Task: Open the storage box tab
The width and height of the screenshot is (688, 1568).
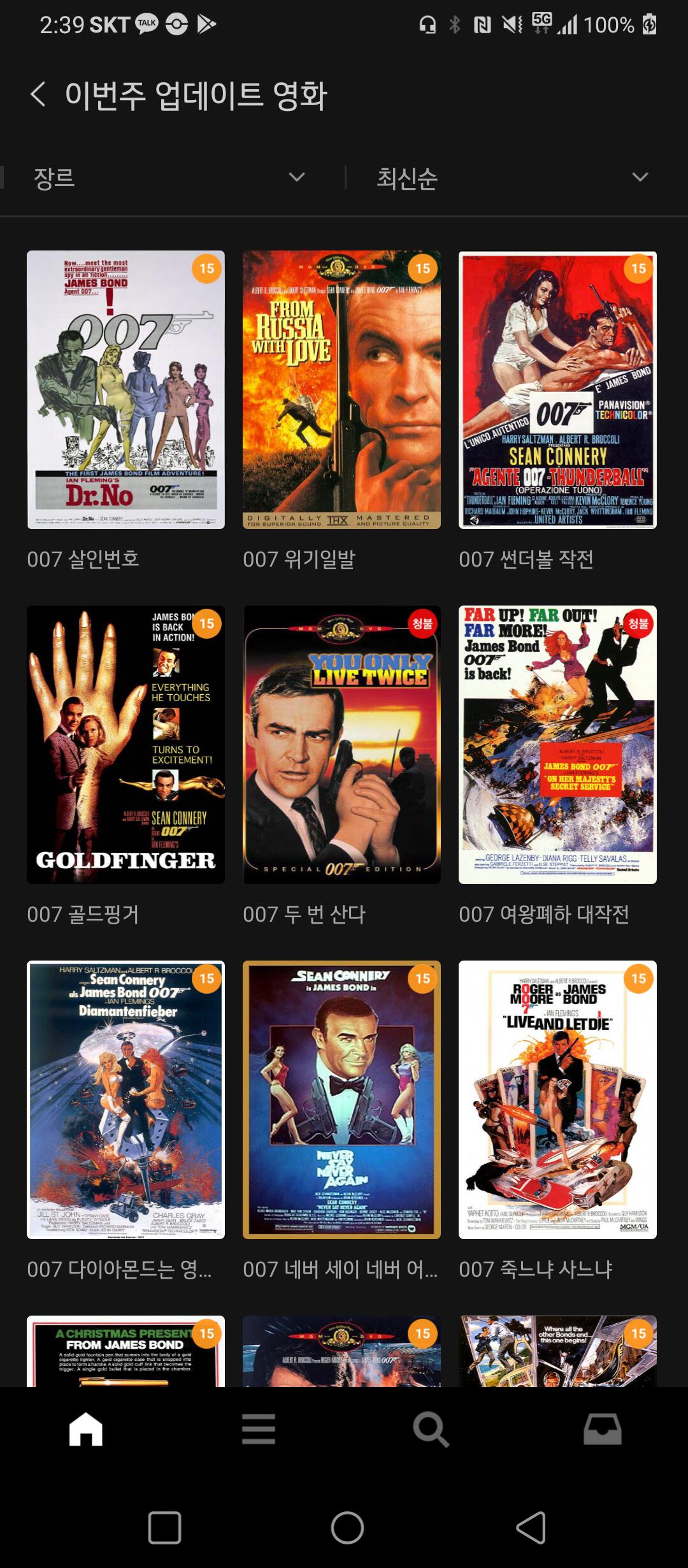Action: [x=603, y=1428]
